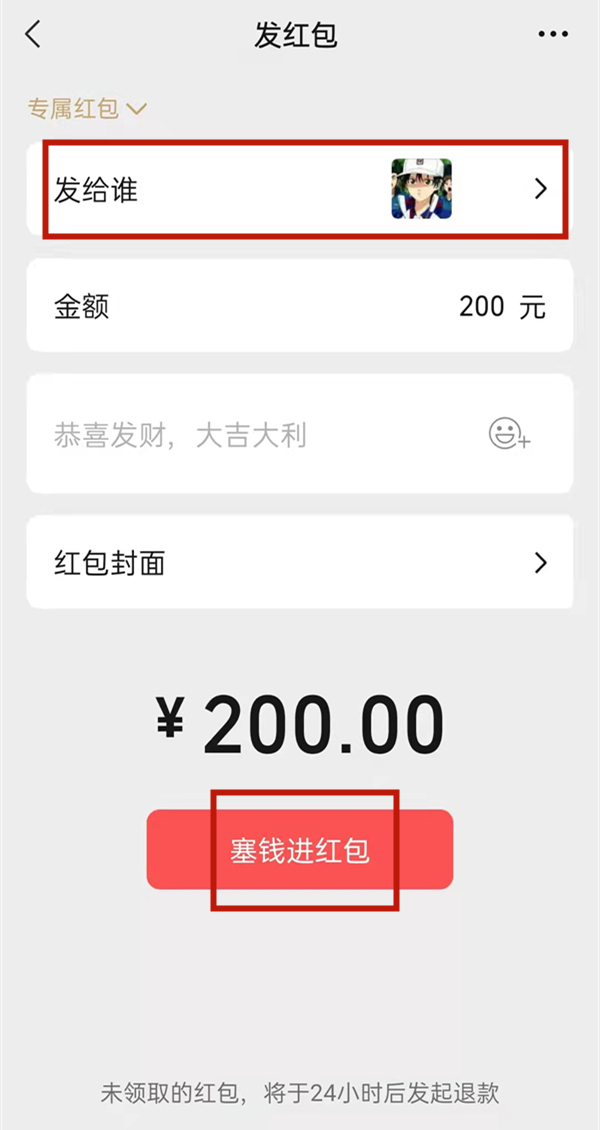Choose a 红包封面 cover
The height and width of the screenshot is (1130, 600).
(x=300, y=563)
